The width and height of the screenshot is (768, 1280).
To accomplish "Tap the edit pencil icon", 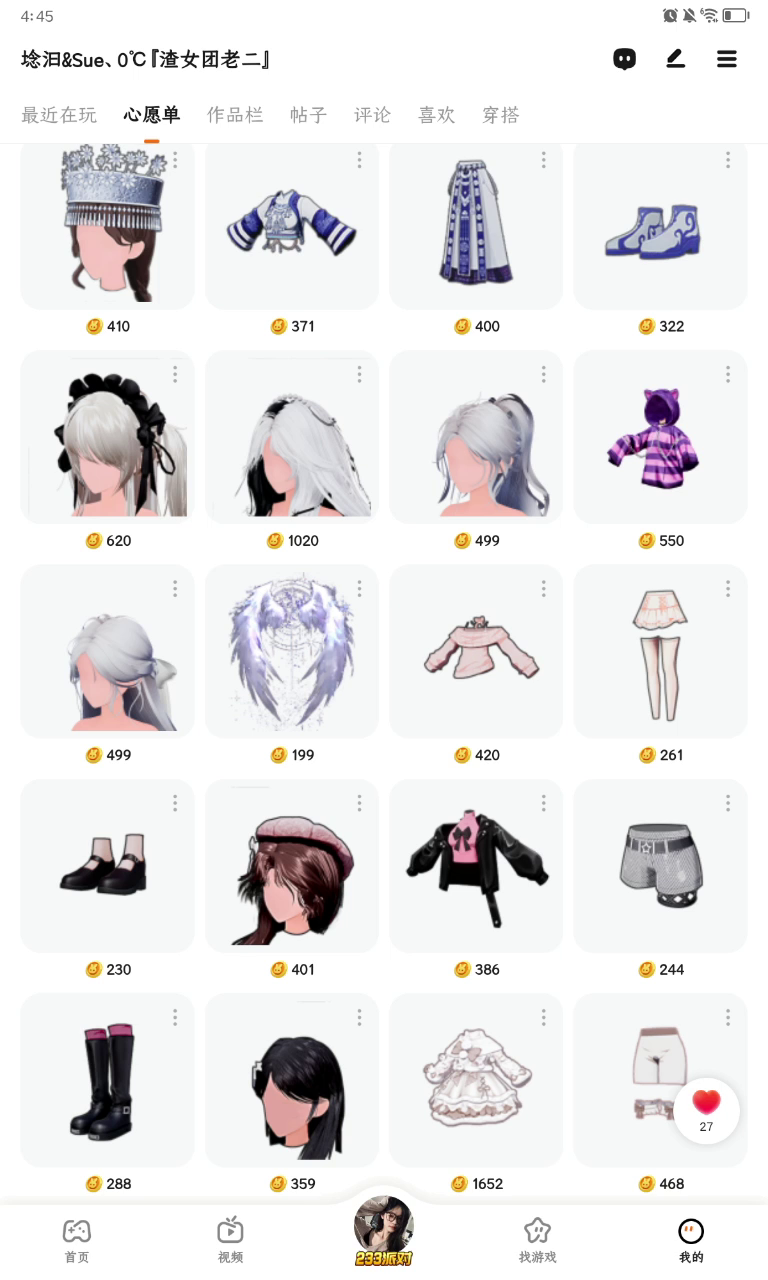I will tap(676, 59).
